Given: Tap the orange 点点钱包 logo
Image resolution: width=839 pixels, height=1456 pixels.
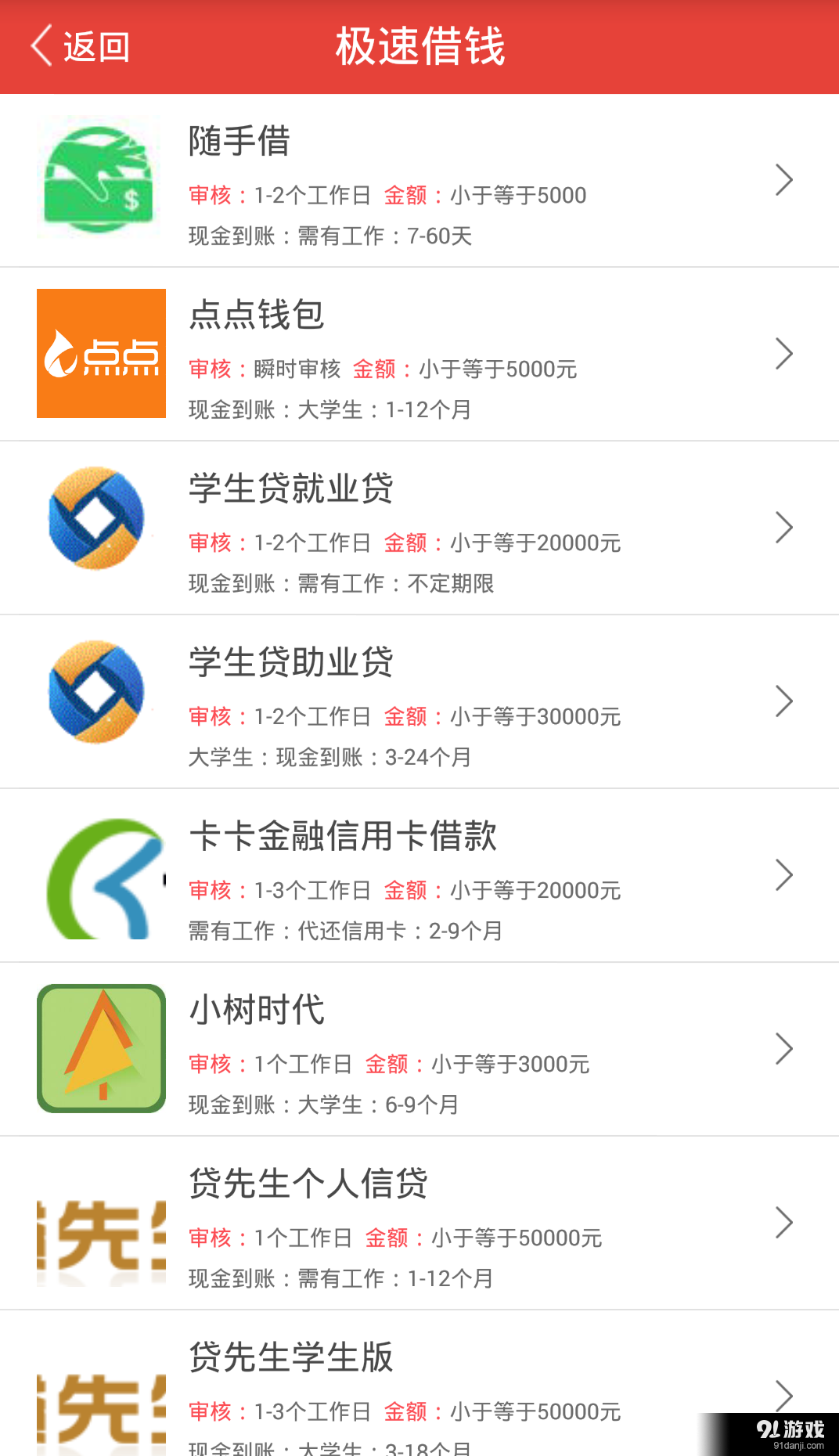Looking at the screenshot, I should pyautogui.click(x=100, y=352).
